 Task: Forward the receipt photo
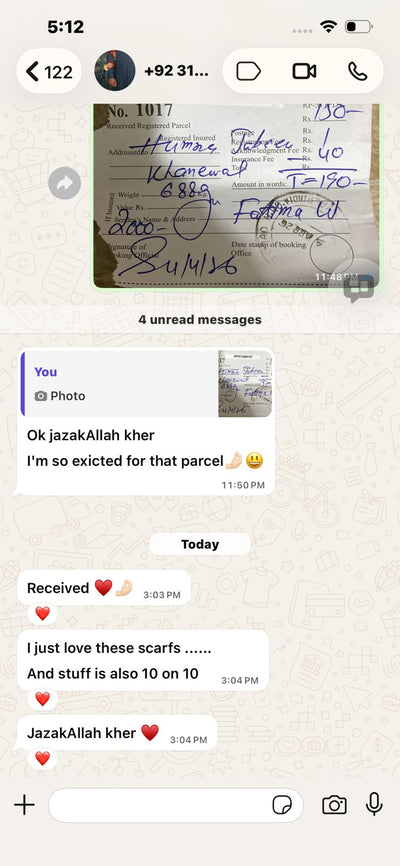point(65,183)
